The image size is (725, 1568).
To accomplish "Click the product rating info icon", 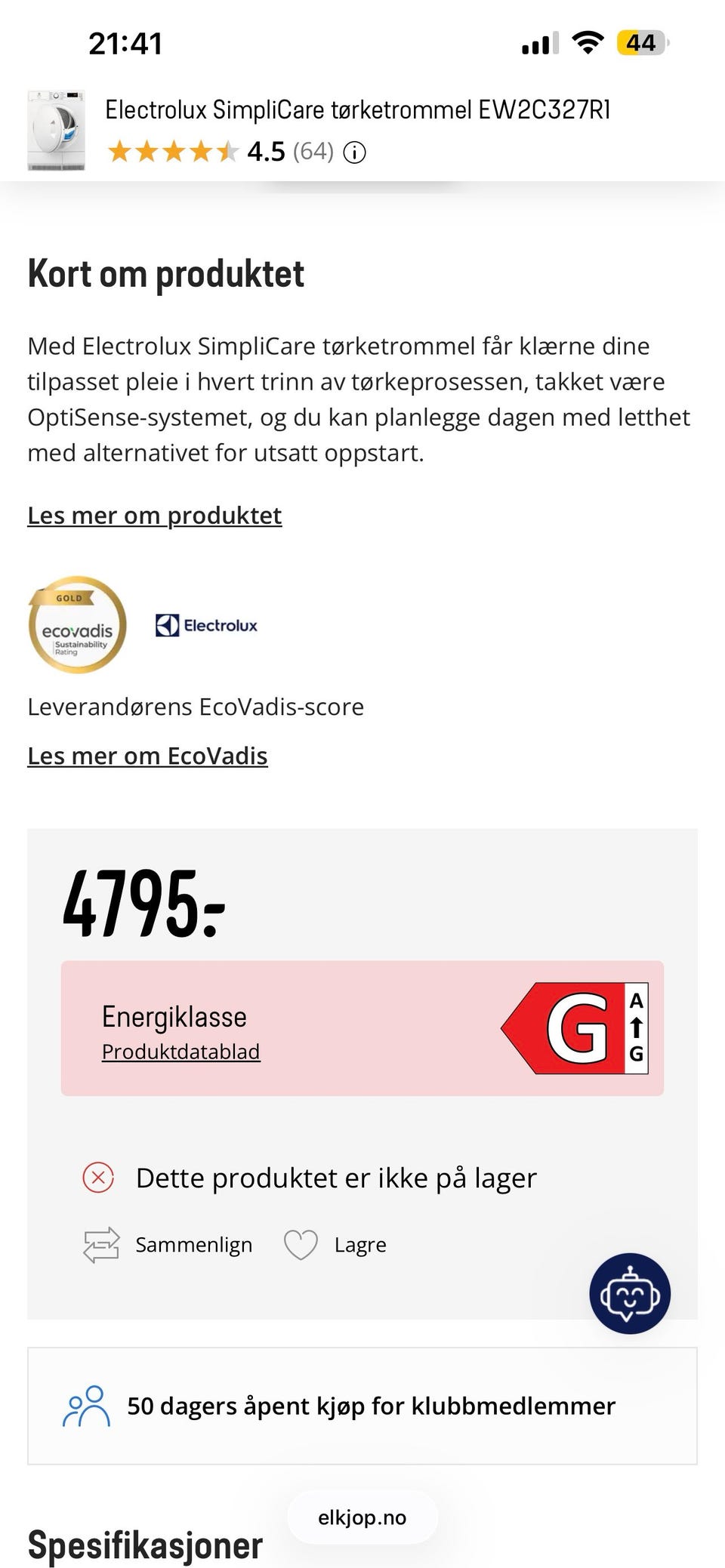I will pos(356,152).
